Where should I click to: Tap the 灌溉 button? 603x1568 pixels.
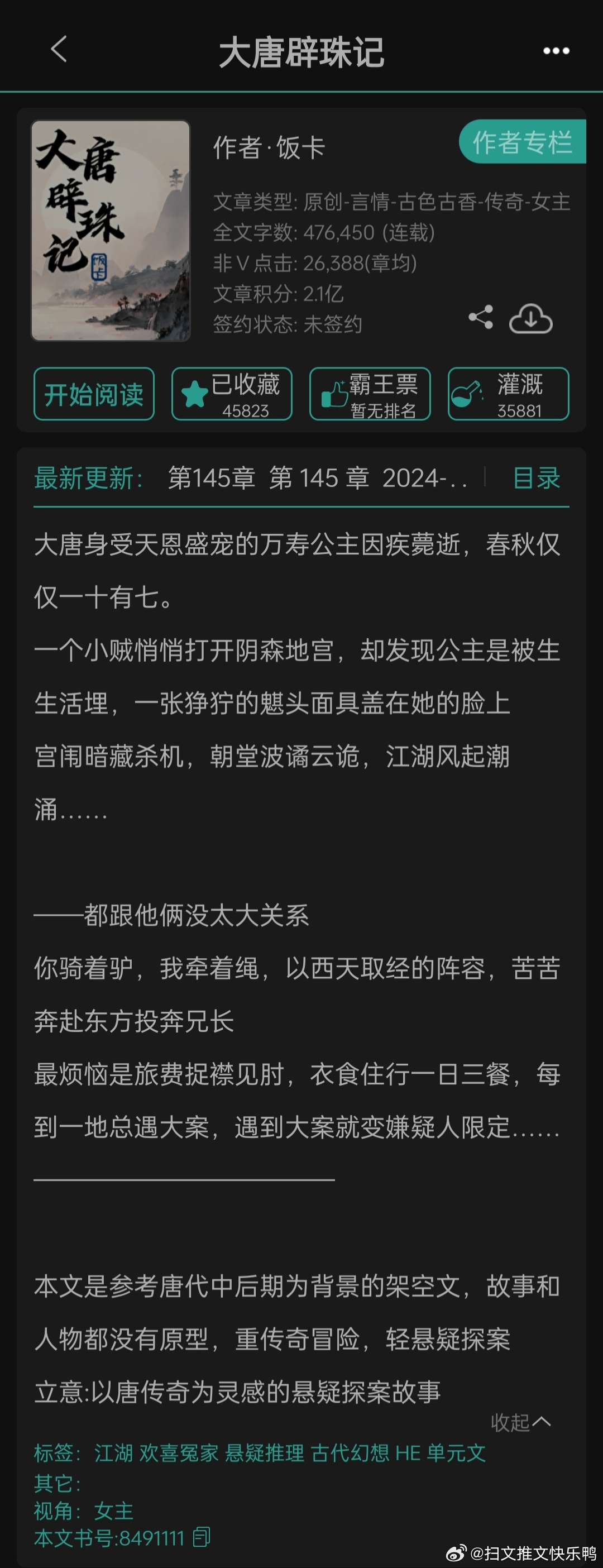pos(508,394)
